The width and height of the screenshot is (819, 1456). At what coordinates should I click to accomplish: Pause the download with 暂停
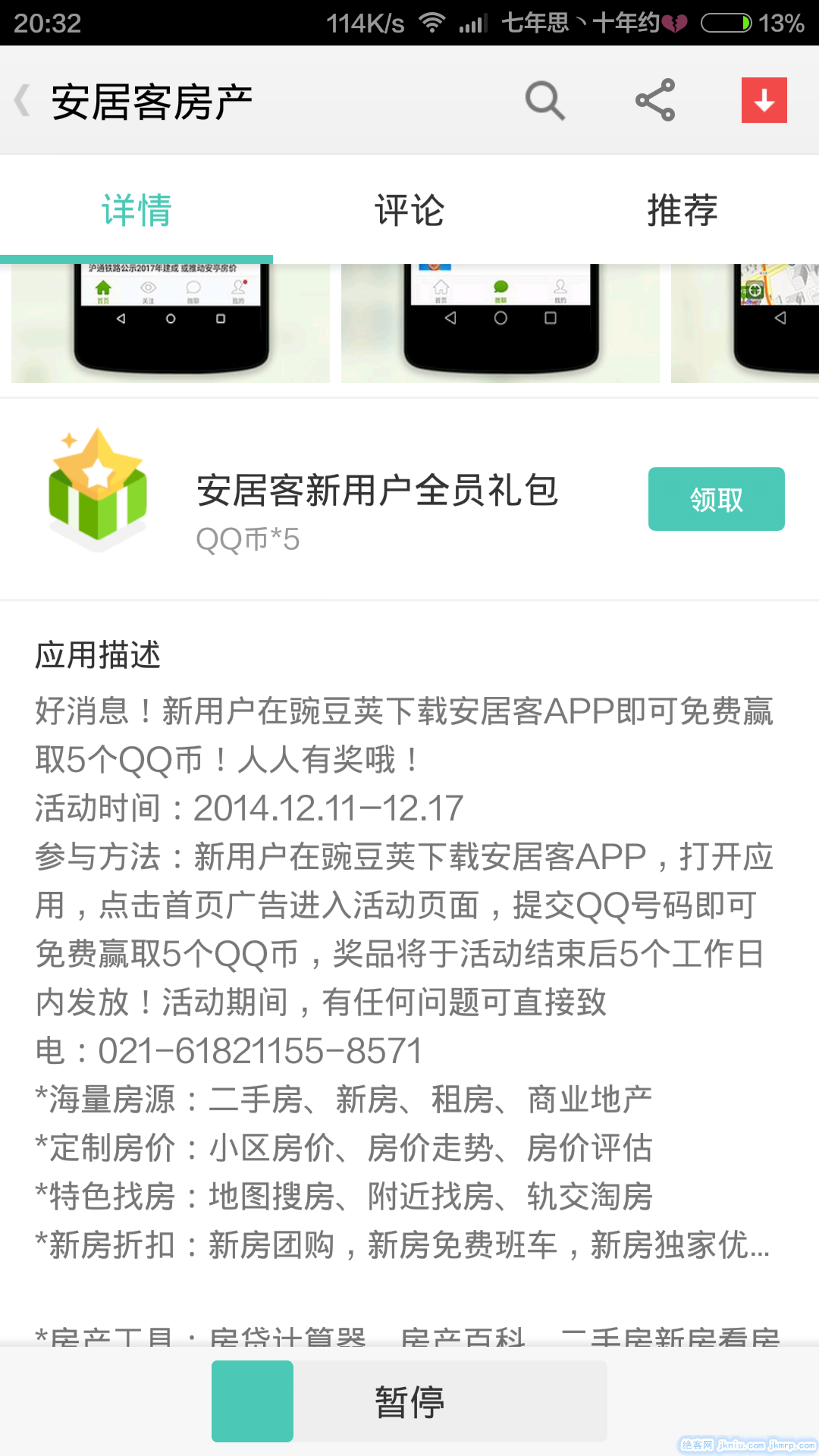pos(409,1401)
